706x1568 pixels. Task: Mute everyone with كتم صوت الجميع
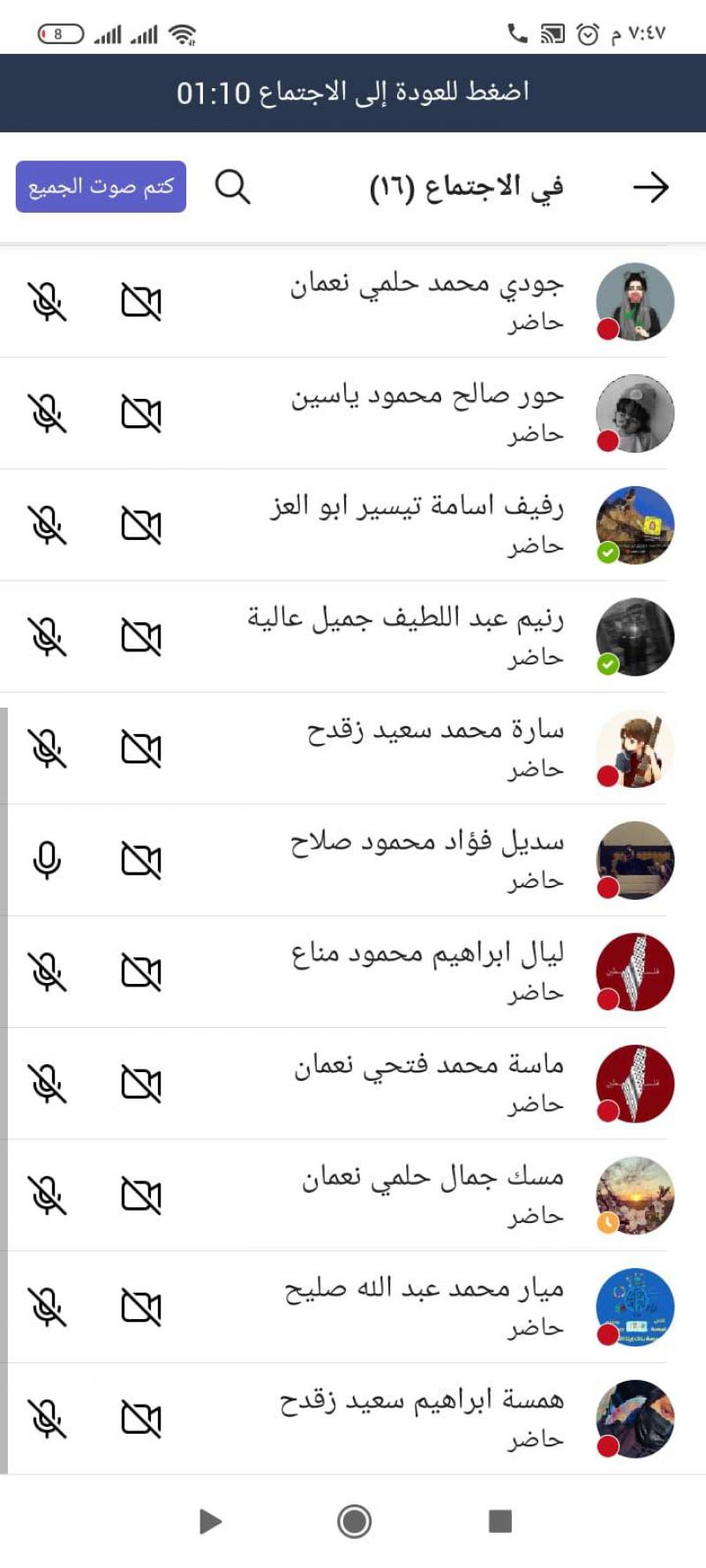tap(101, 187)
